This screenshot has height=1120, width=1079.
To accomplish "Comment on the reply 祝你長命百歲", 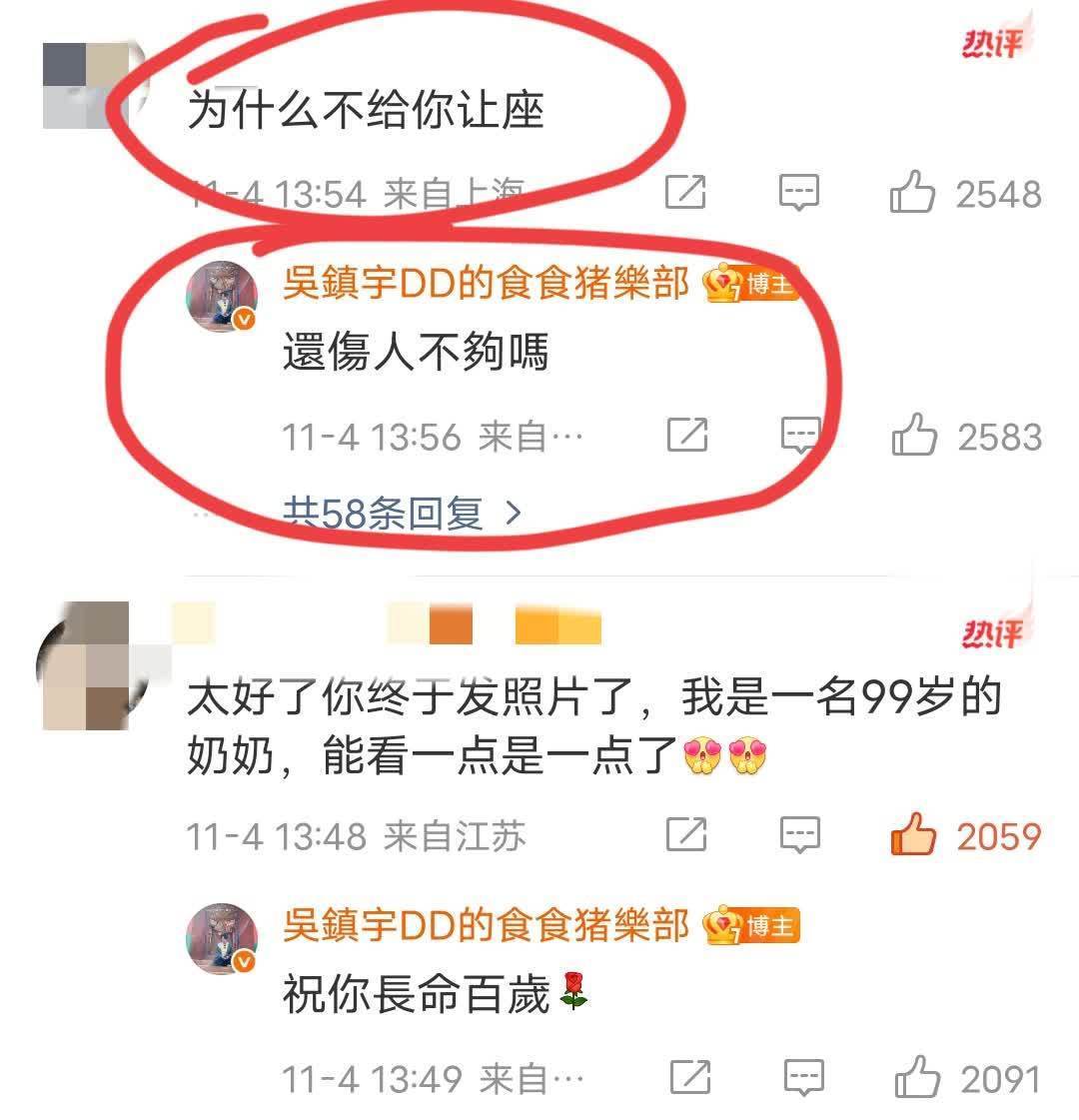I will (x=803, y=1078).
